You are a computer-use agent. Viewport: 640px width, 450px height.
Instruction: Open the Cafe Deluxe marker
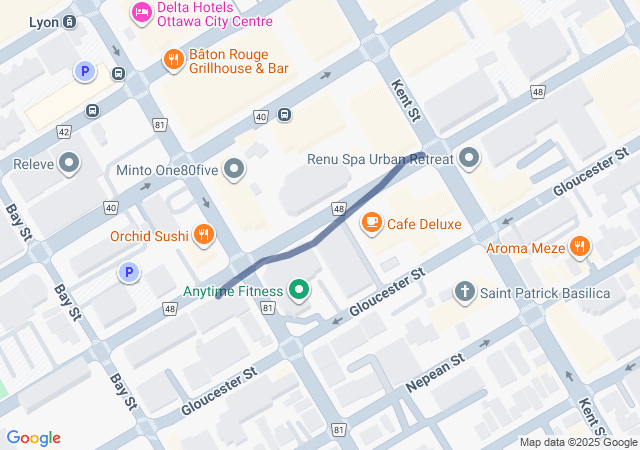point(372,223)
